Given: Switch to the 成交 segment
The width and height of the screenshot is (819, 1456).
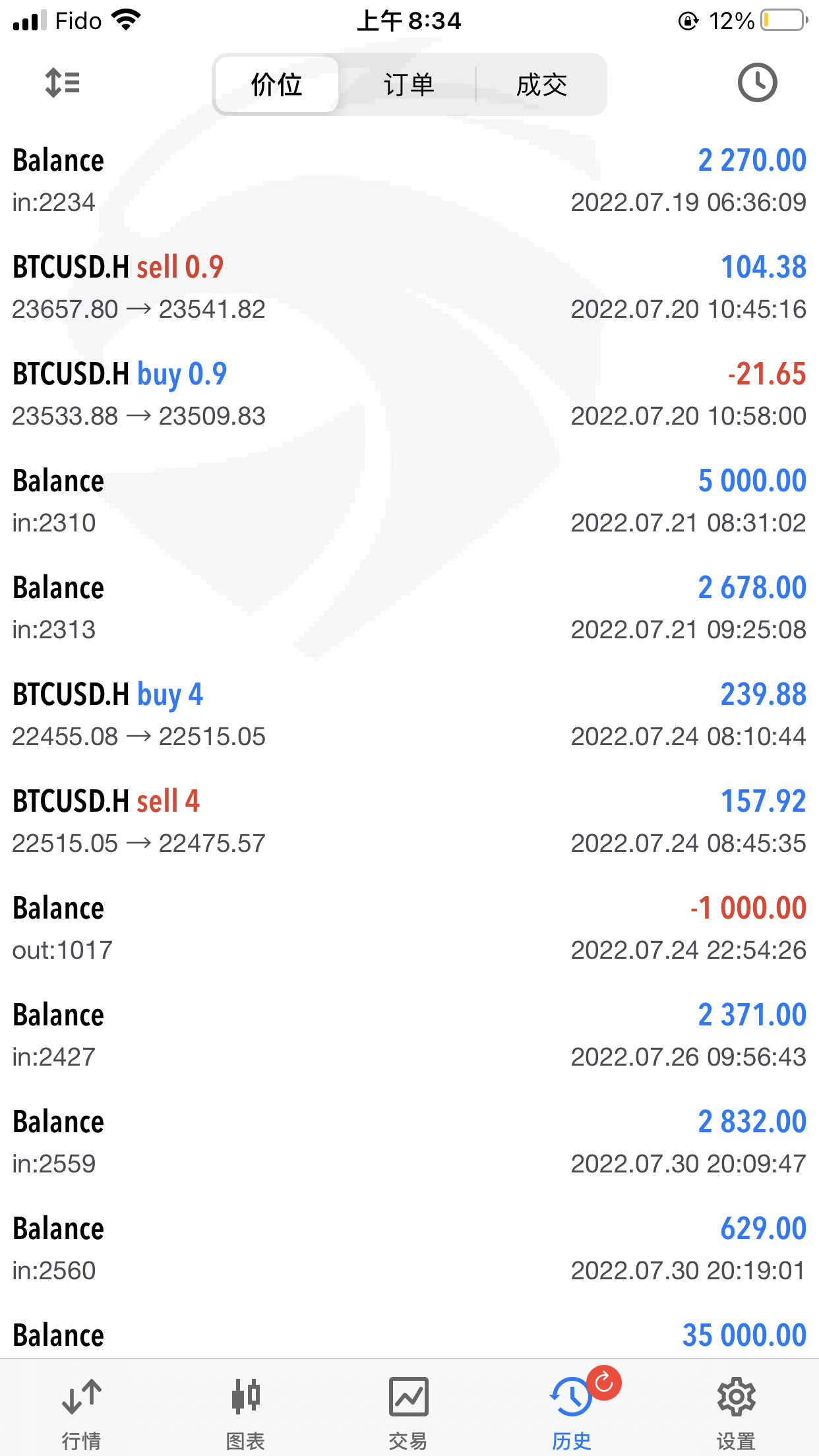Looking at the screenshot, I should [x=541, y=84].
